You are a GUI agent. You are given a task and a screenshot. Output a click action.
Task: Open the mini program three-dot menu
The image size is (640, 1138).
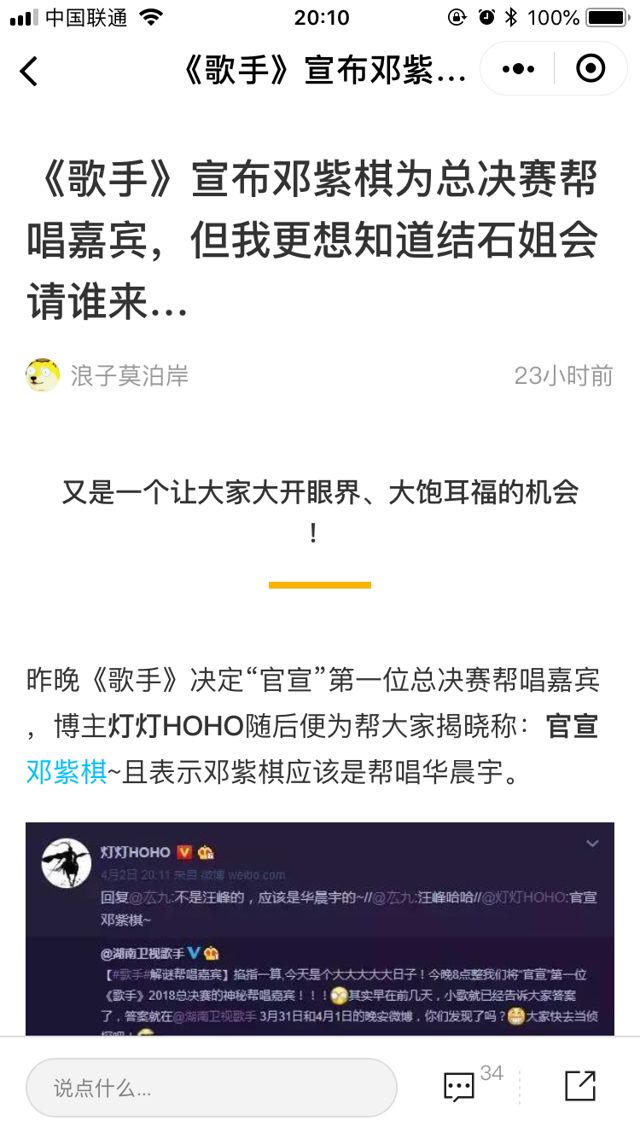click(x=518, y=69)
